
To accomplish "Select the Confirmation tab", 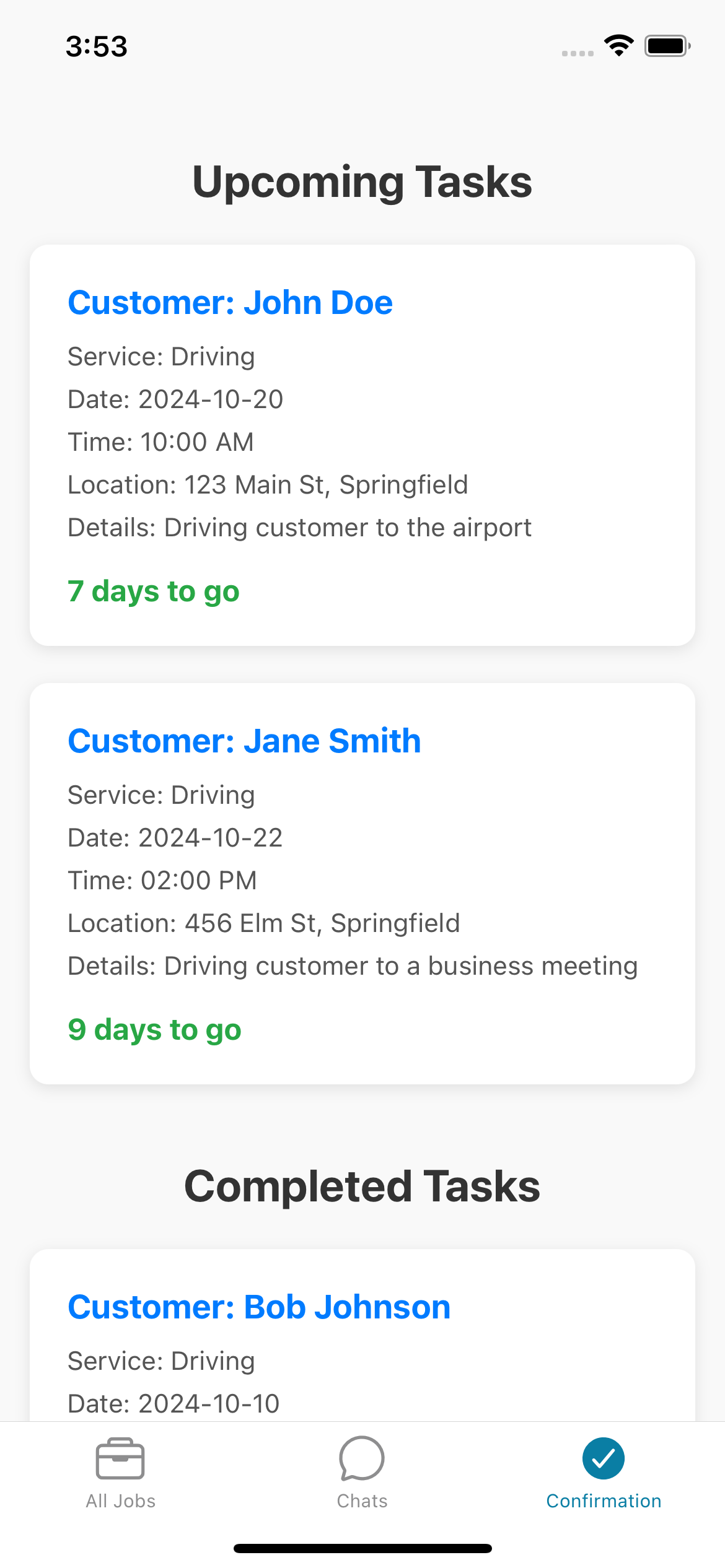I will 604,1473.
